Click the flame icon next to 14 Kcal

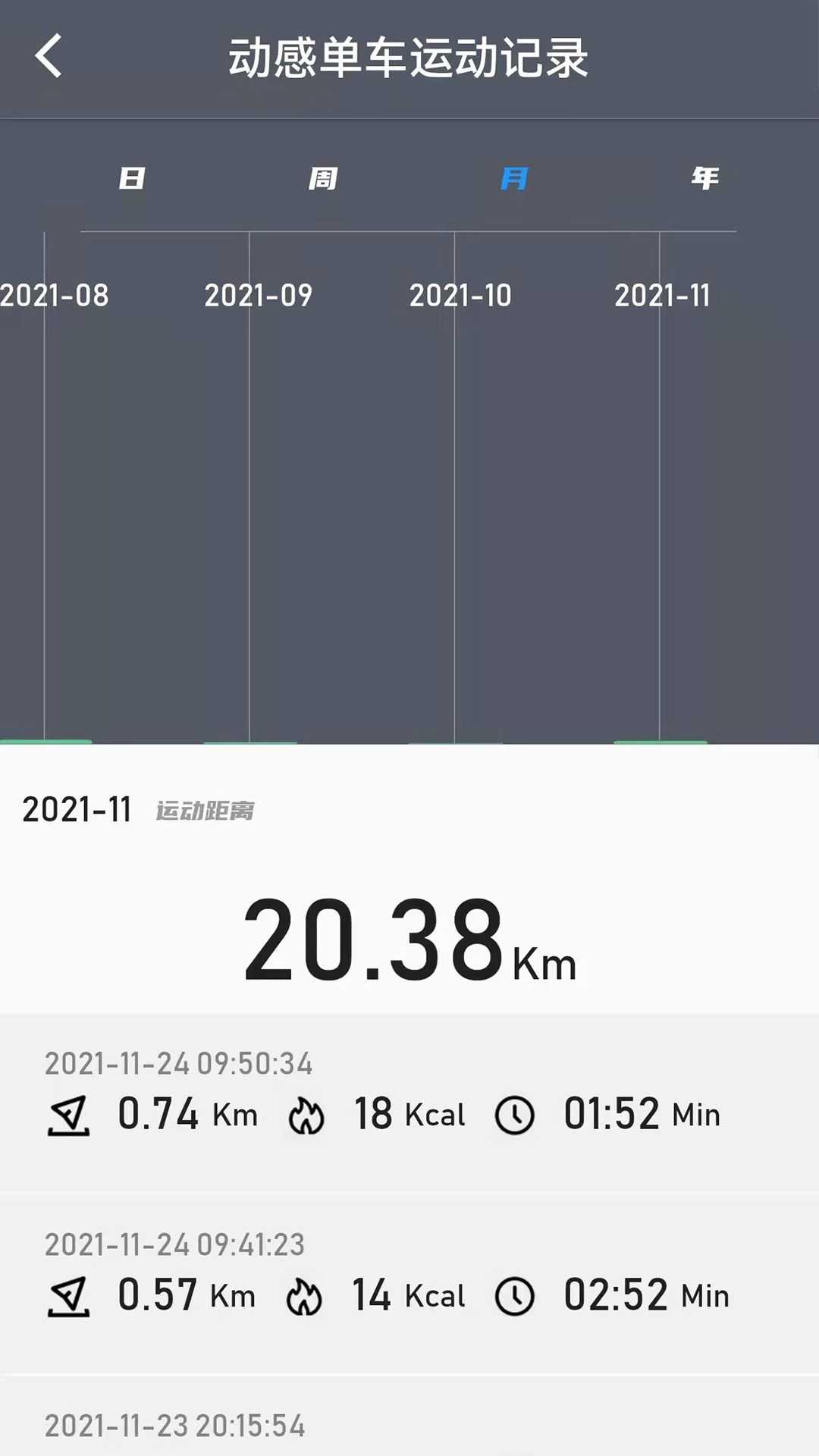[x=306, y=1295]
